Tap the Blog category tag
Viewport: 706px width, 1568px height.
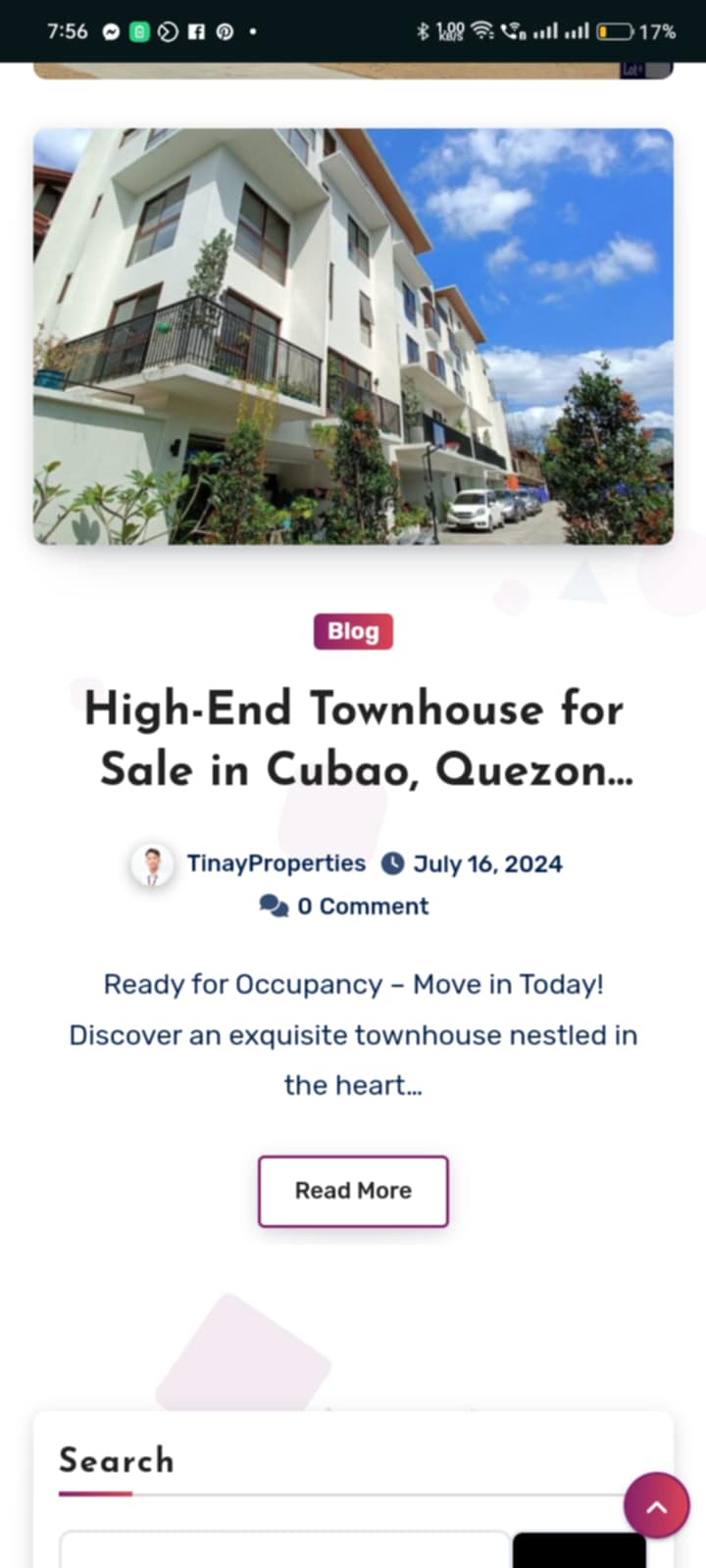[x=353, y=631]
